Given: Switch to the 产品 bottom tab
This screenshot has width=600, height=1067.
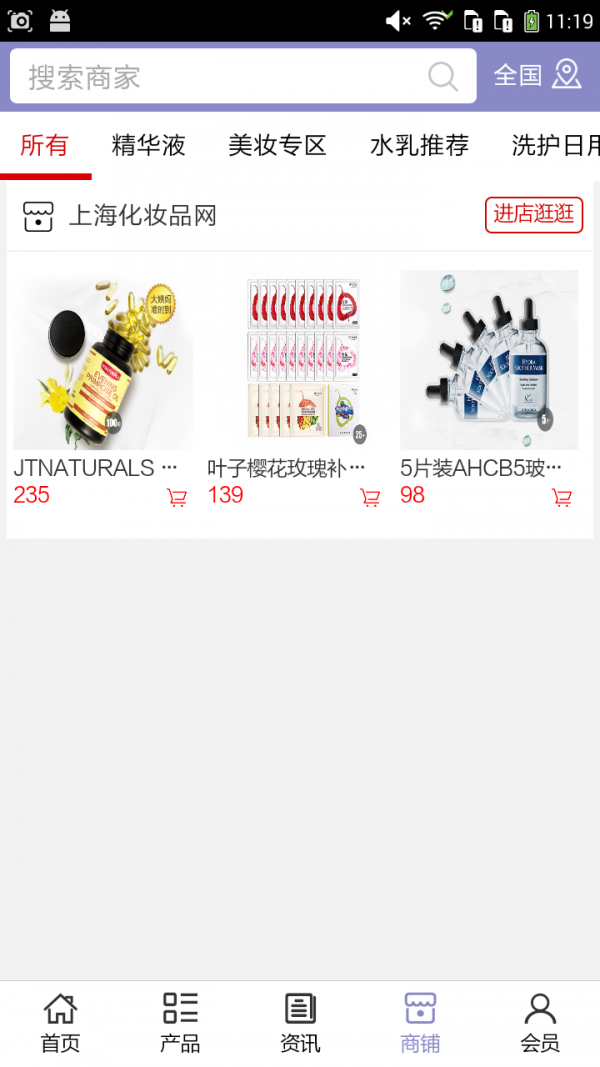Looking at the screenshot, I should coord(180,1023).
